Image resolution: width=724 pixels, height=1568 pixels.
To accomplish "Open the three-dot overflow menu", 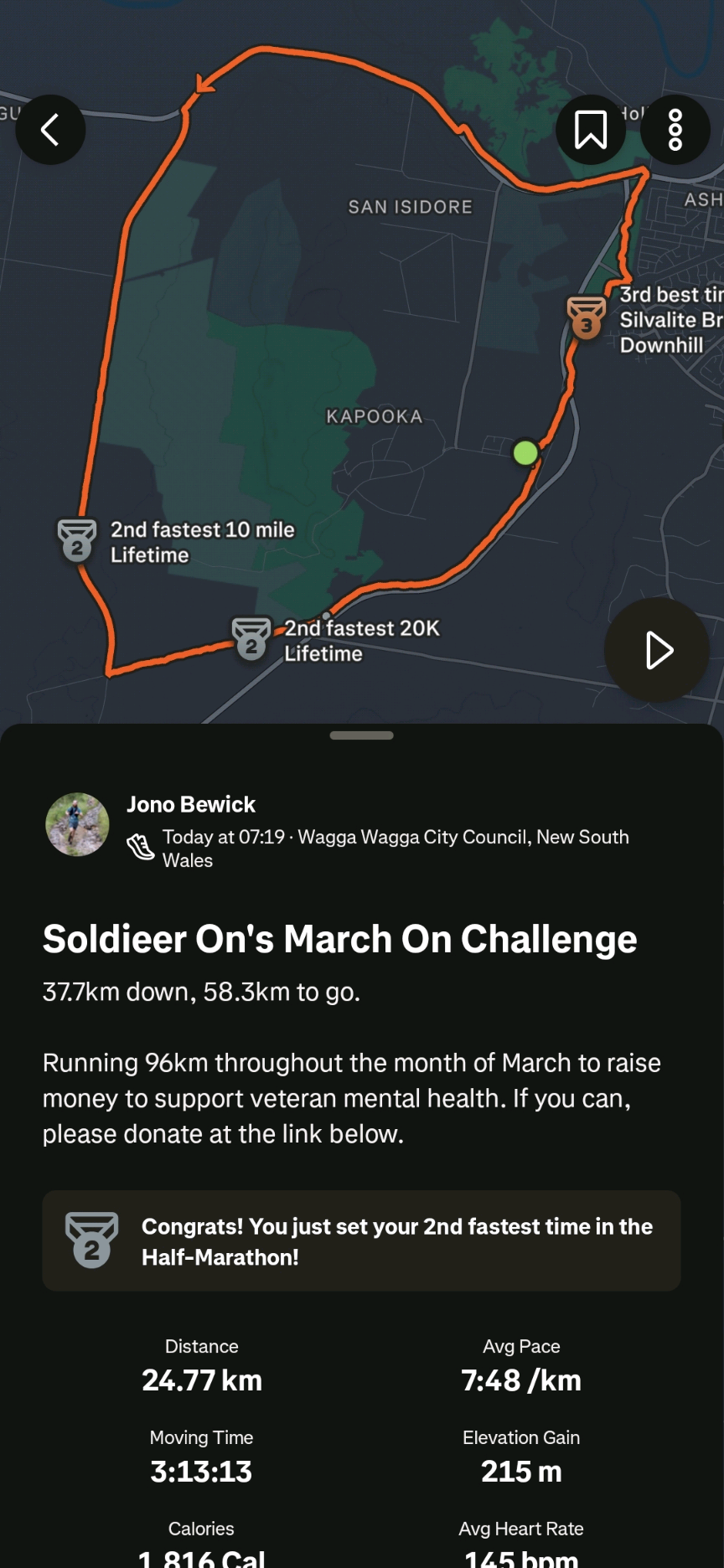I will coord(675,130).
